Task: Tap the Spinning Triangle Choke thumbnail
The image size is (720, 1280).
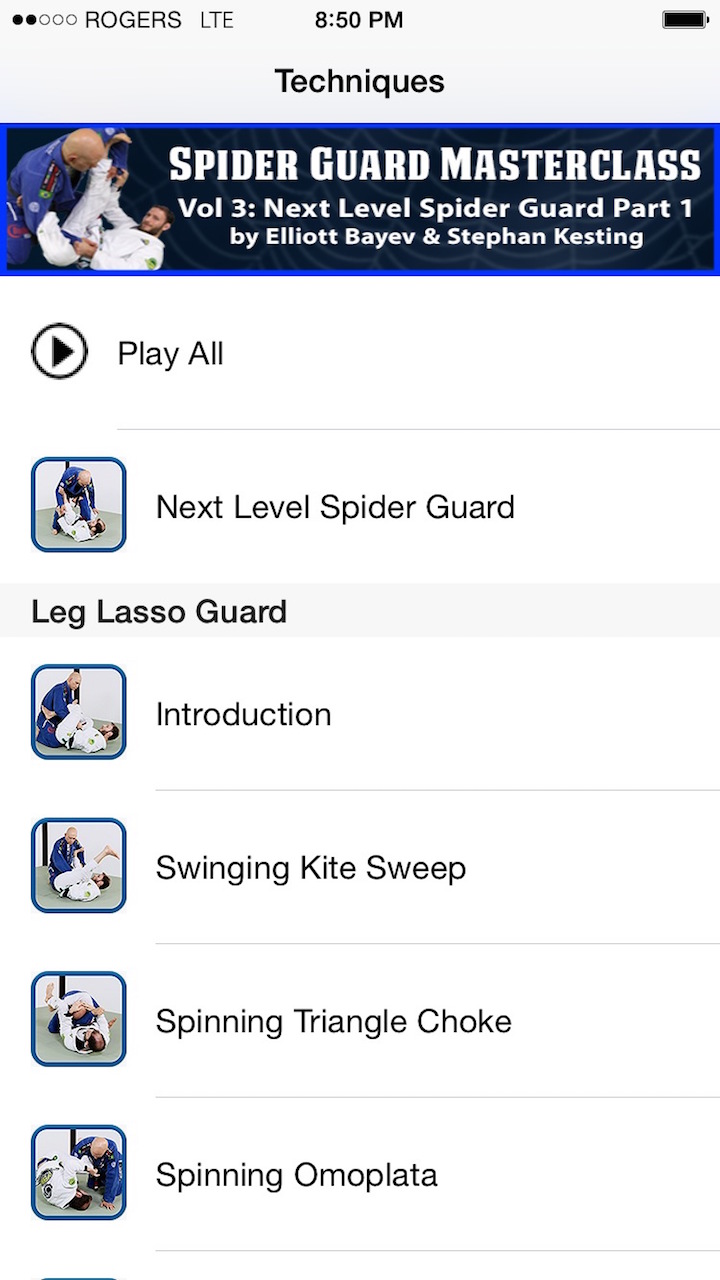Action: (x=78, y=1019)
